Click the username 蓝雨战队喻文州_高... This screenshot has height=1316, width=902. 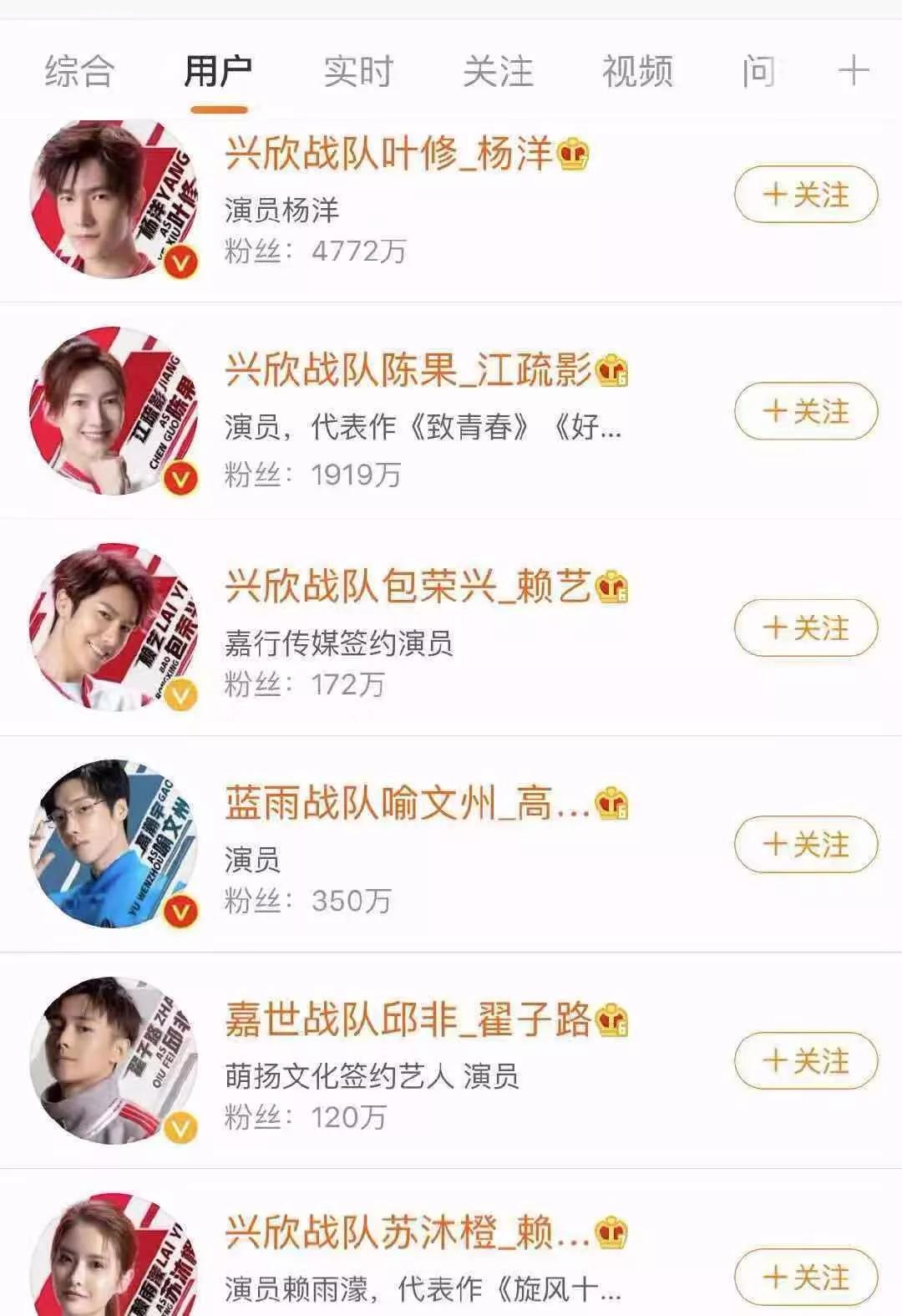[401, 804]
